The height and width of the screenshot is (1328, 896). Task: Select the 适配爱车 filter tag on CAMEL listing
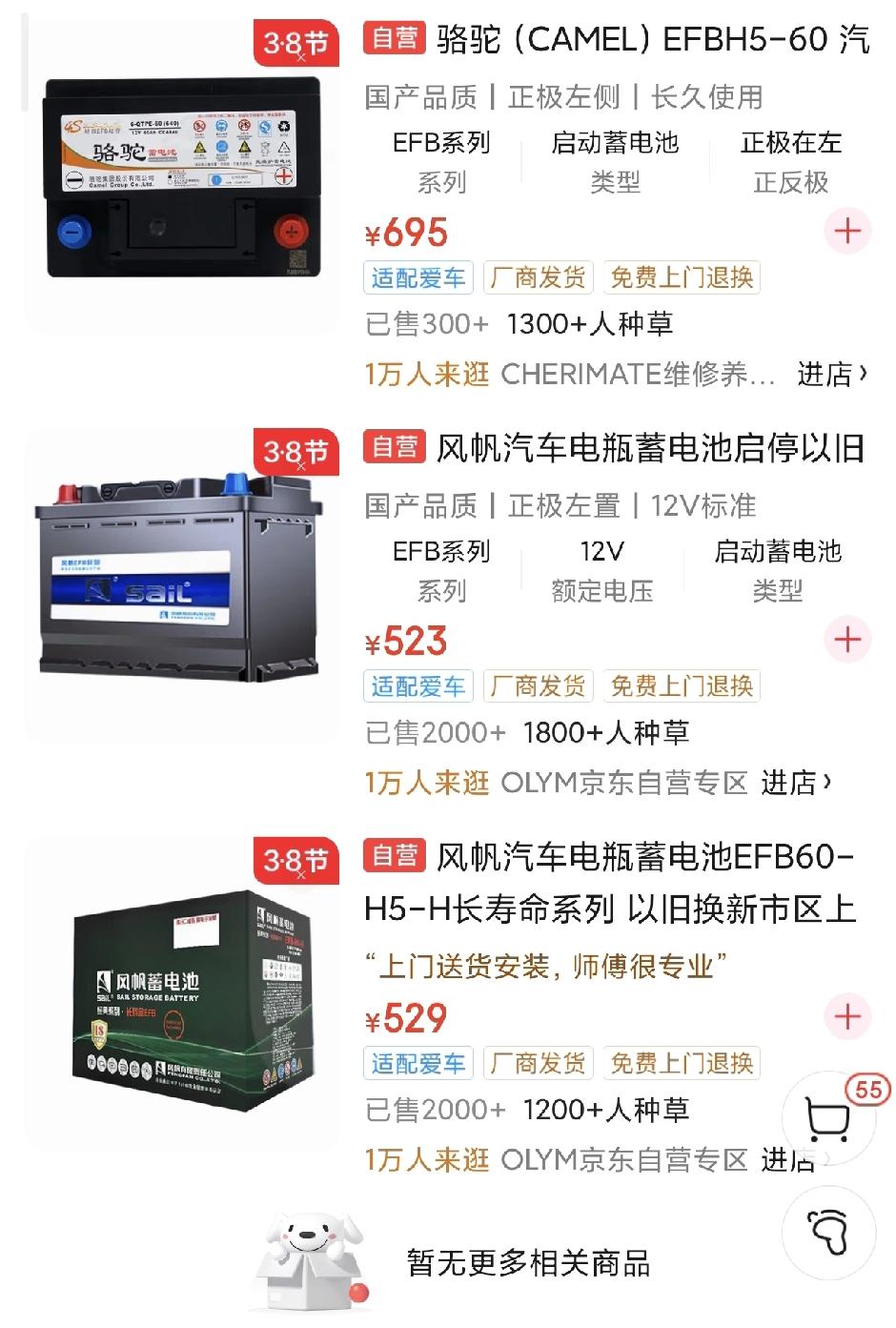click(418, 277)
